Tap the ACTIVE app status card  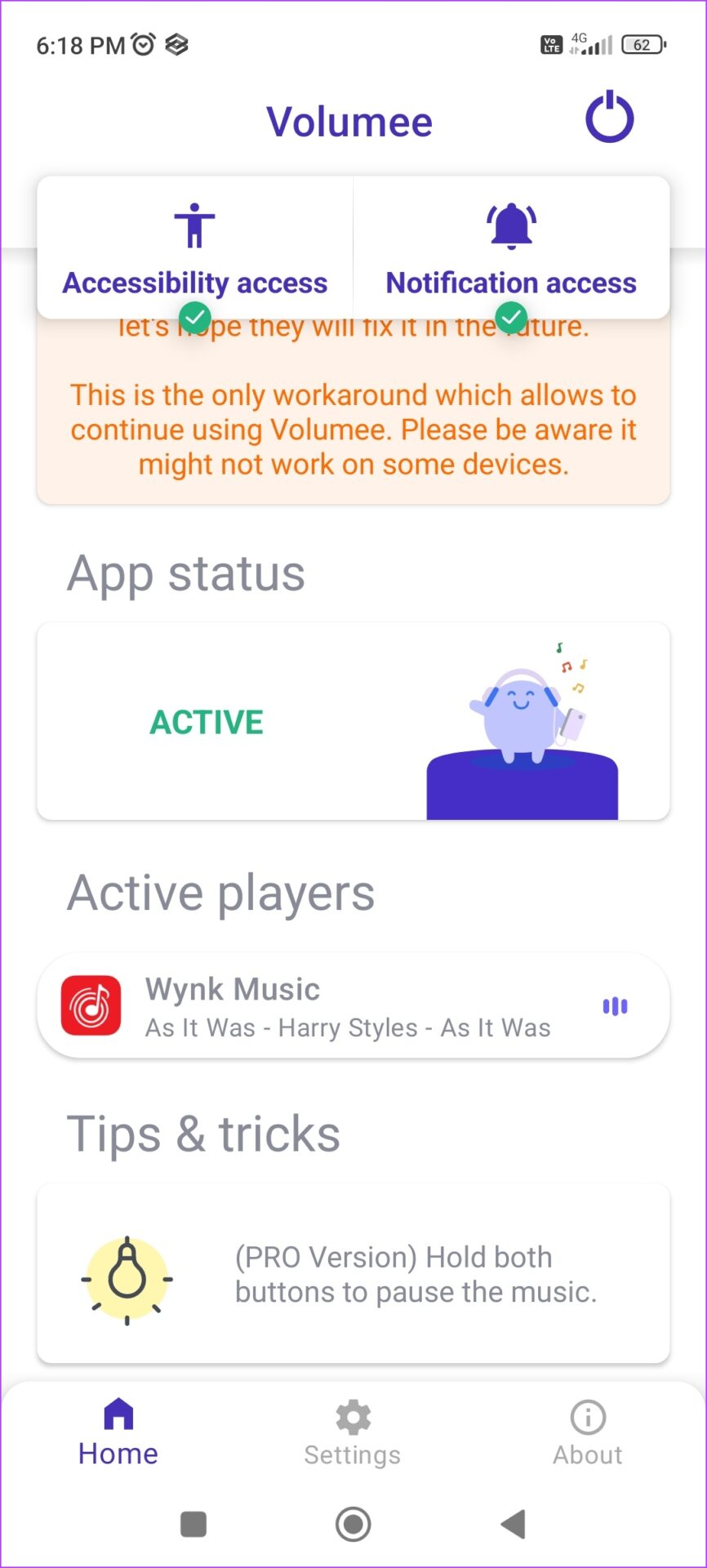click(353, 721)
